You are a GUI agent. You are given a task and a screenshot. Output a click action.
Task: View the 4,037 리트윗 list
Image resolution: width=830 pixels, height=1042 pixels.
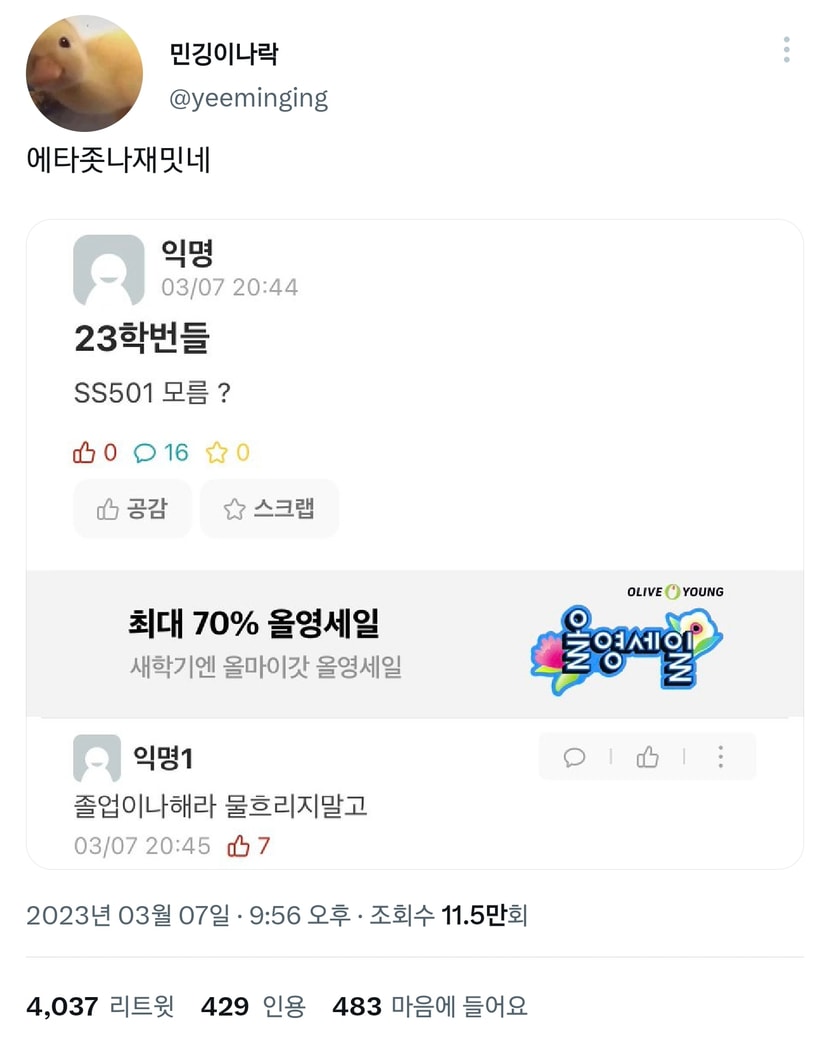point(100,1006)
